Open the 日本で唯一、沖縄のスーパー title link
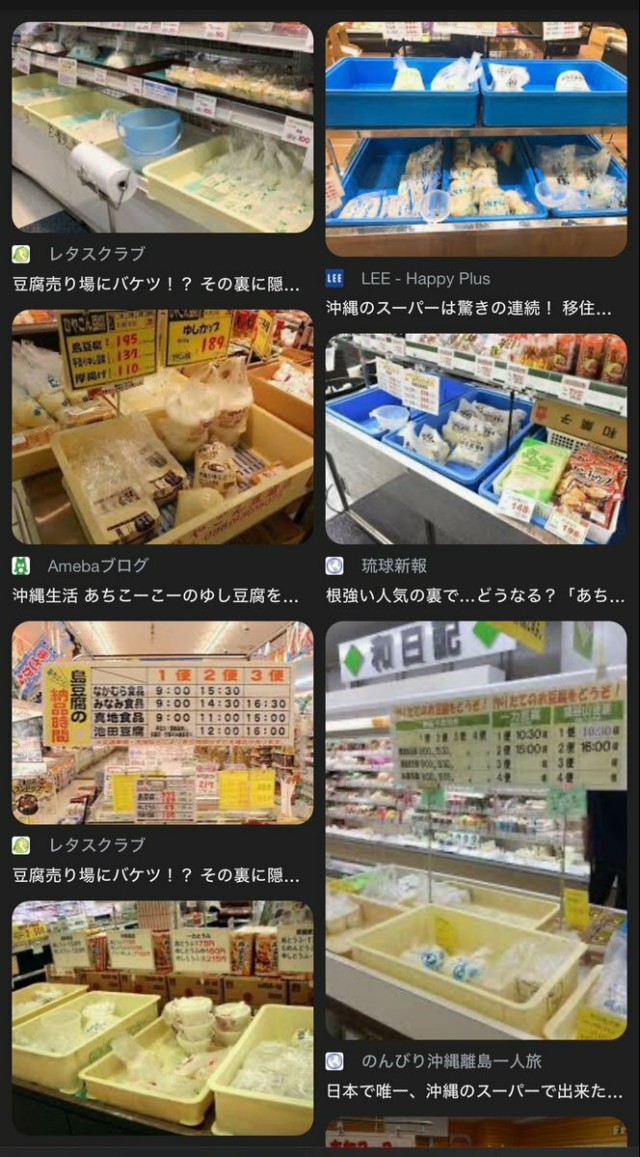 tap(476, 1091)
